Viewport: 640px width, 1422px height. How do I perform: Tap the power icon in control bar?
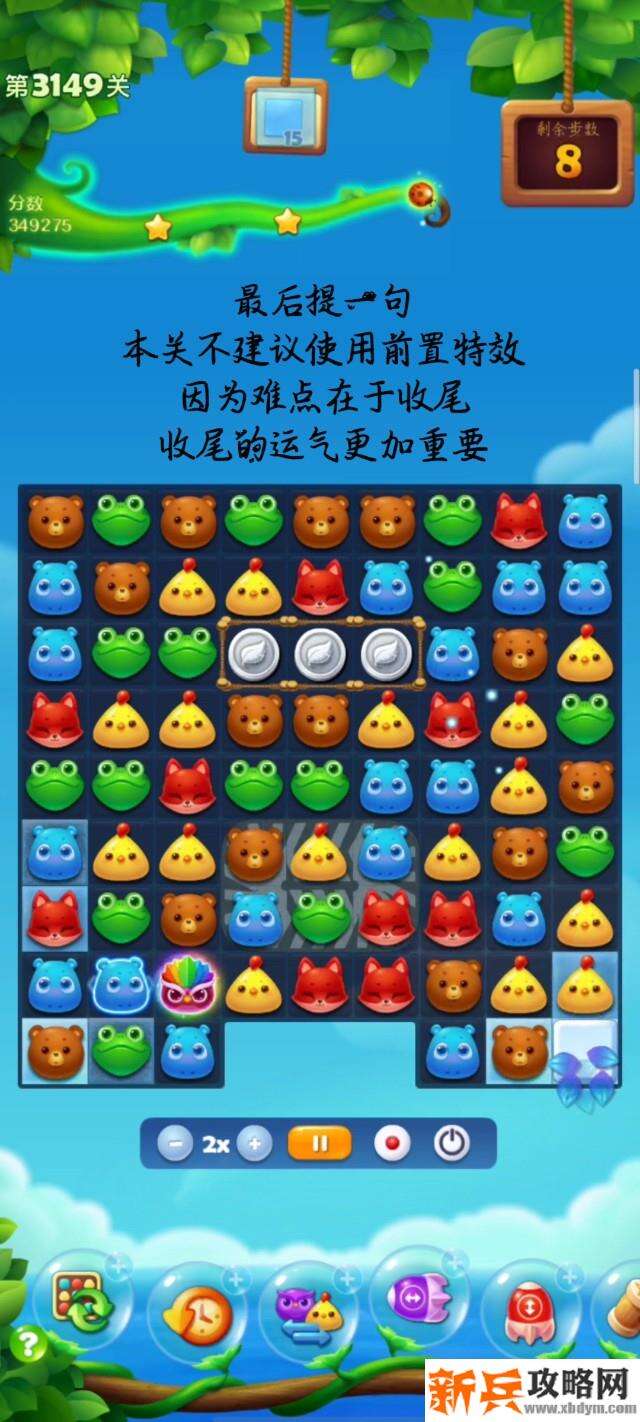point(450,1144)
